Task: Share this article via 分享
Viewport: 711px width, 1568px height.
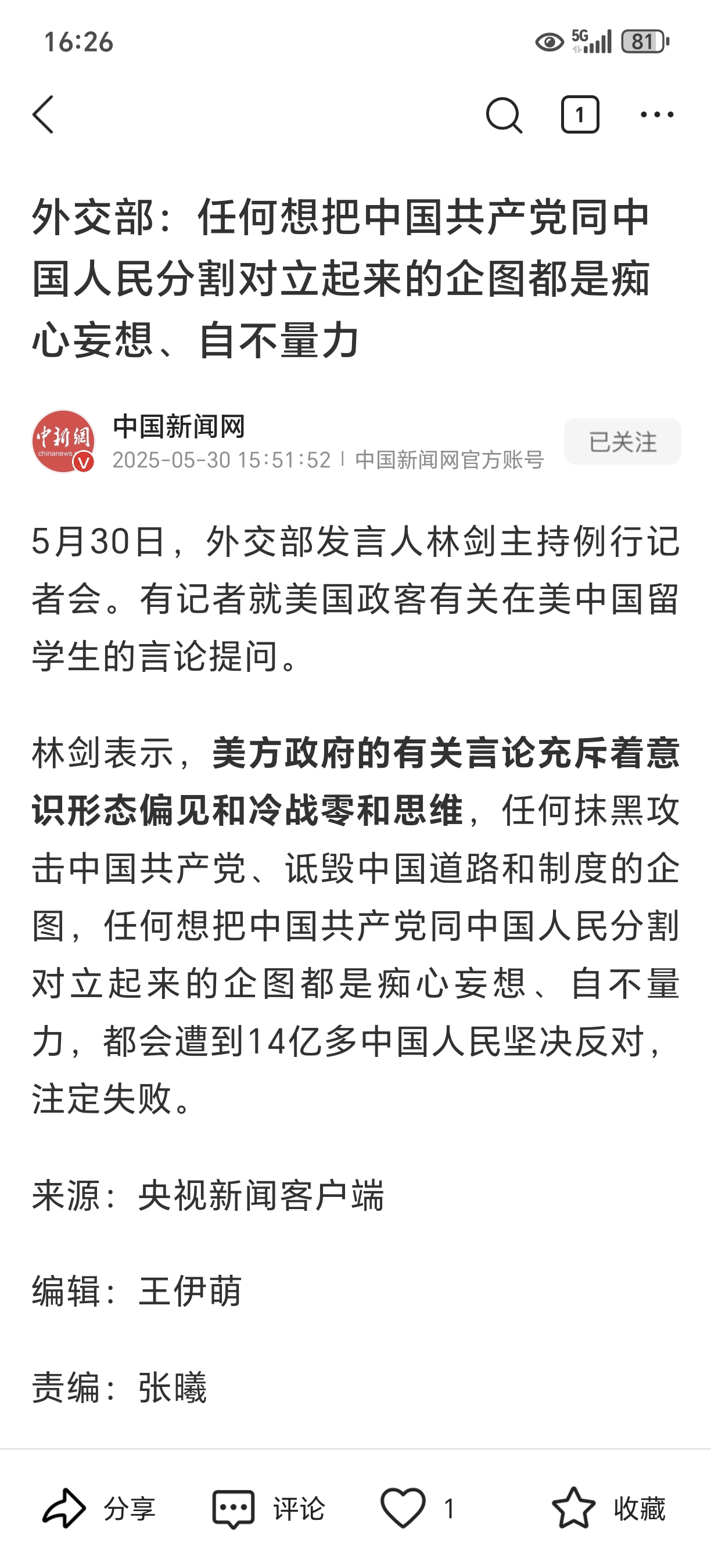Action: (99, 1508)
